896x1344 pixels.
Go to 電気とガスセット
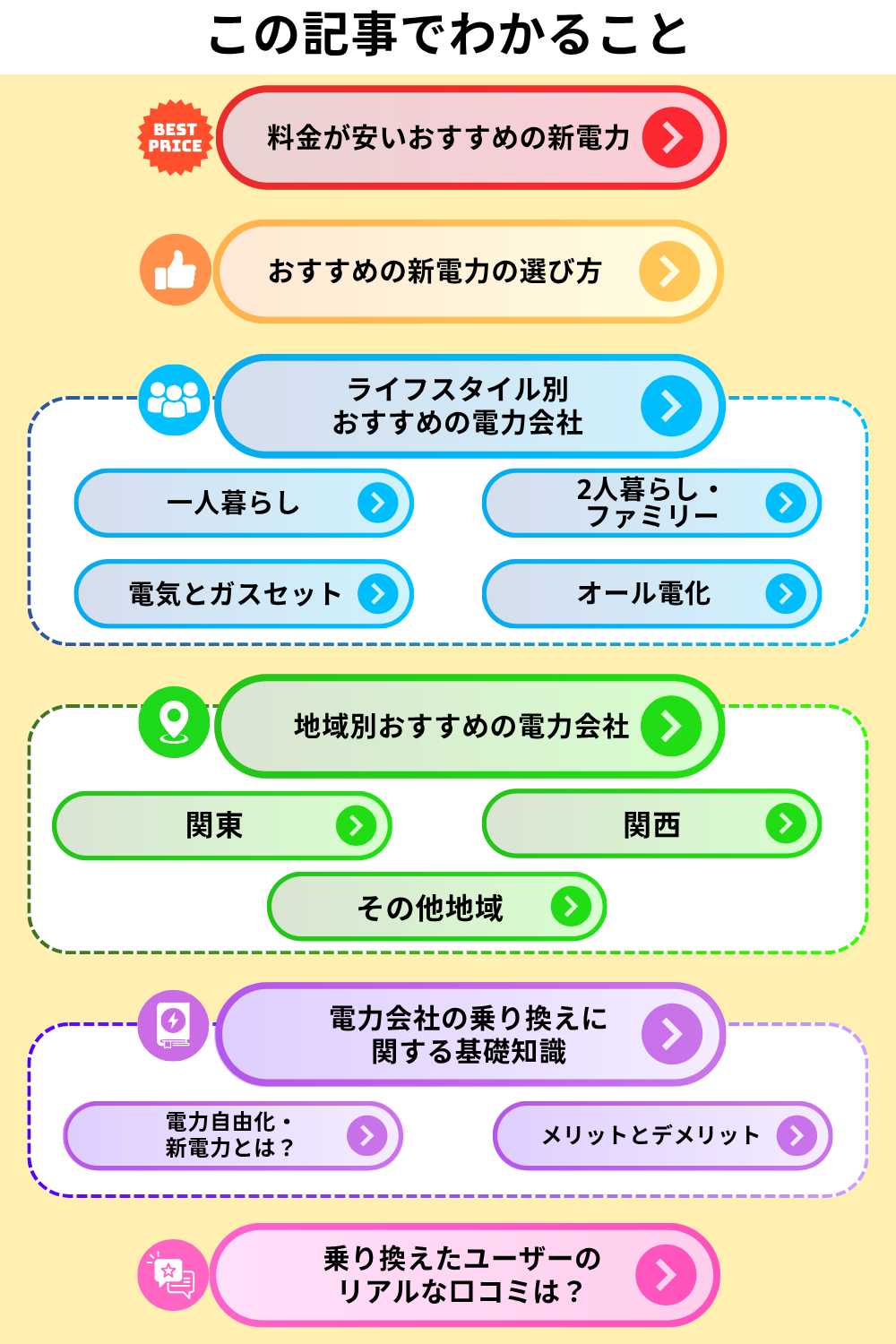(244, 593)
